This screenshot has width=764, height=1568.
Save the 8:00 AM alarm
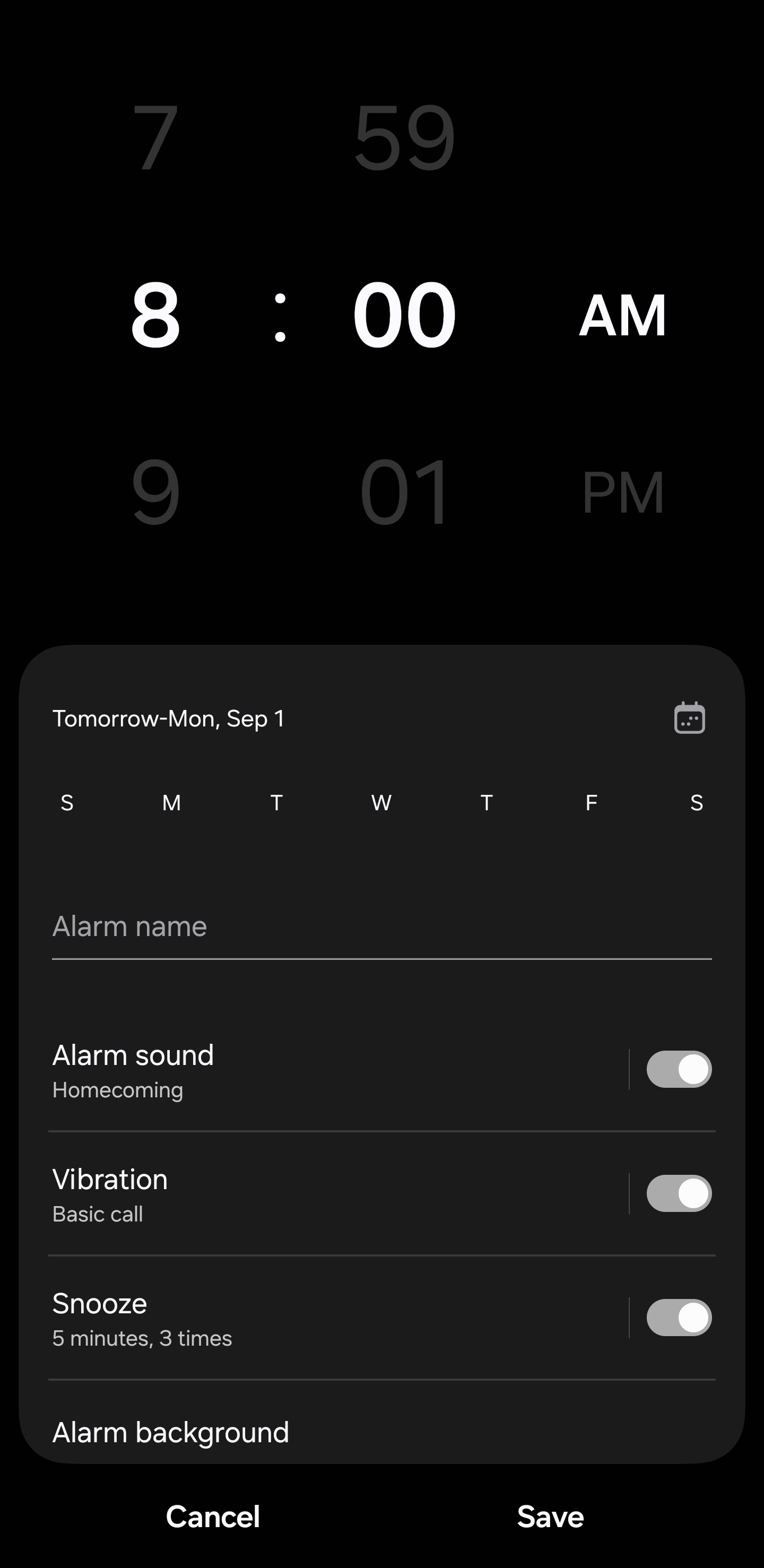click(x=550, y=1516)
